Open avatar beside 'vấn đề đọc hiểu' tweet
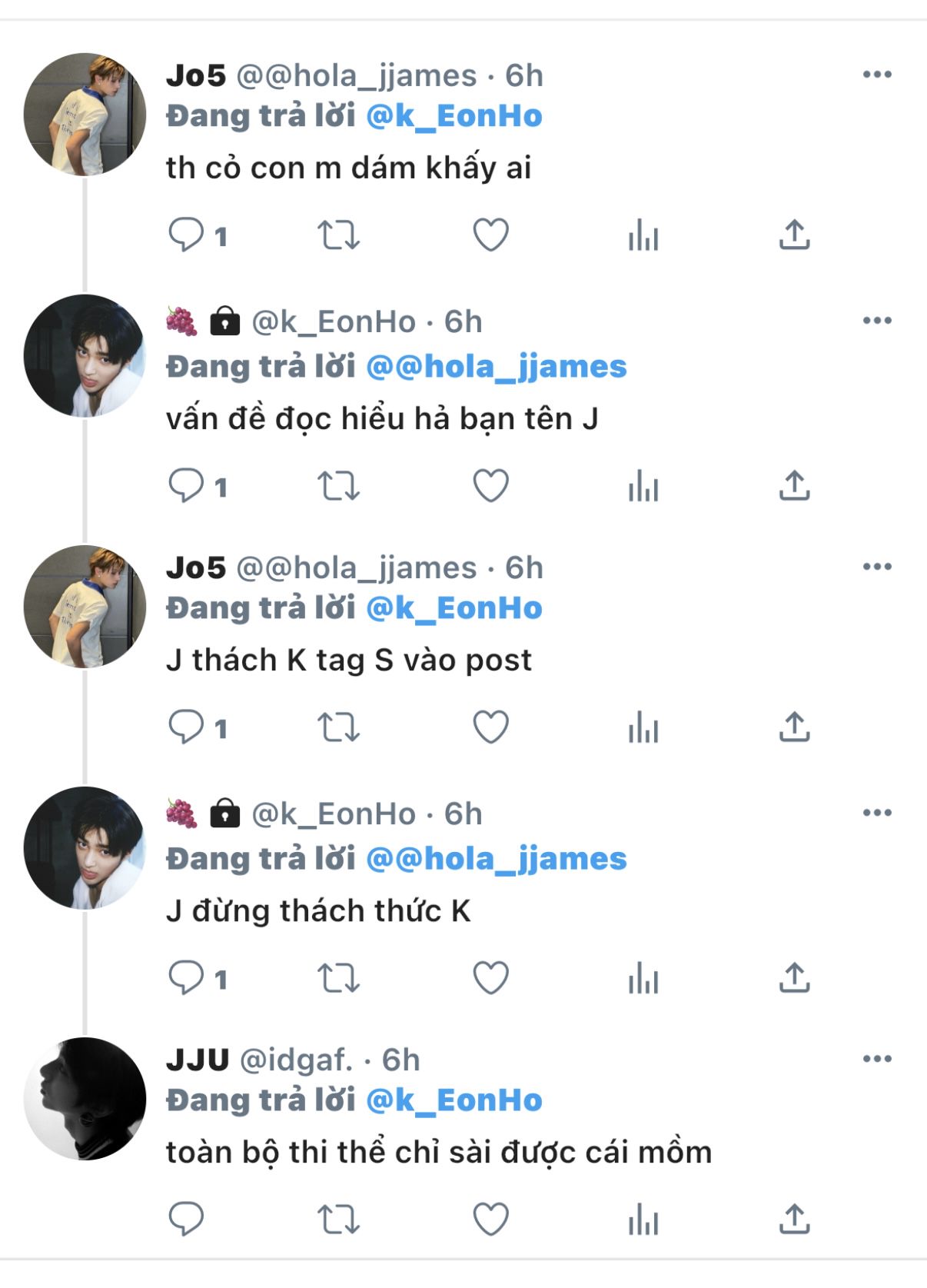This screenshot has height=1288, width=927. [x=85, y=355]
